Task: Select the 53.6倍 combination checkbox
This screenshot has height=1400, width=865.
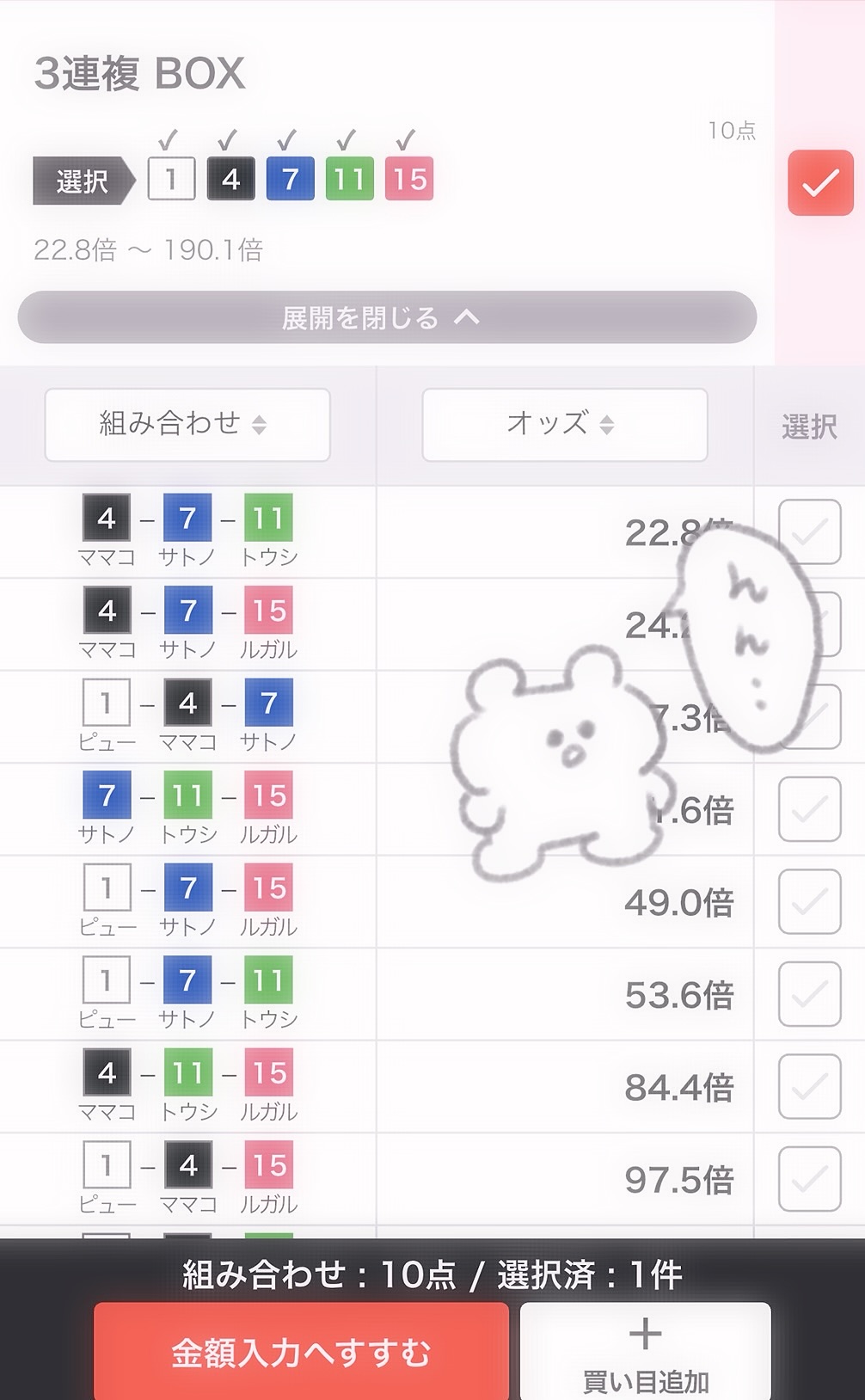Action: pyautogui.click(x=809, y=994)
